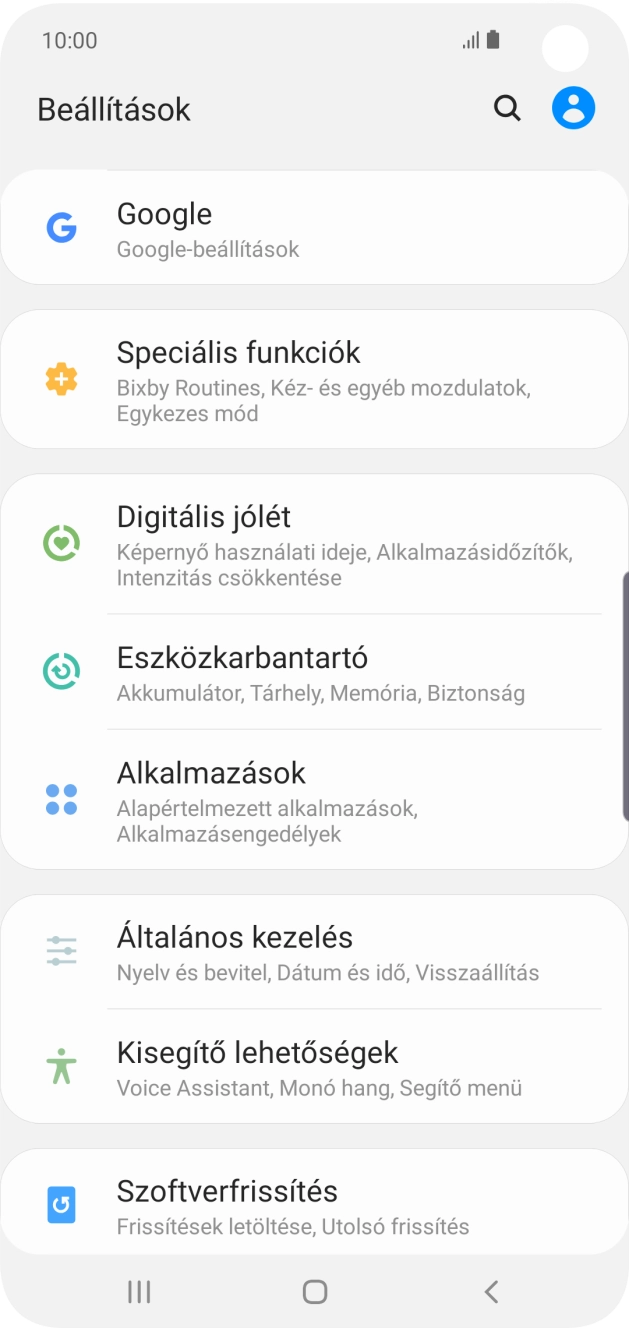Tap the system back button

(x=490, y=1291)
